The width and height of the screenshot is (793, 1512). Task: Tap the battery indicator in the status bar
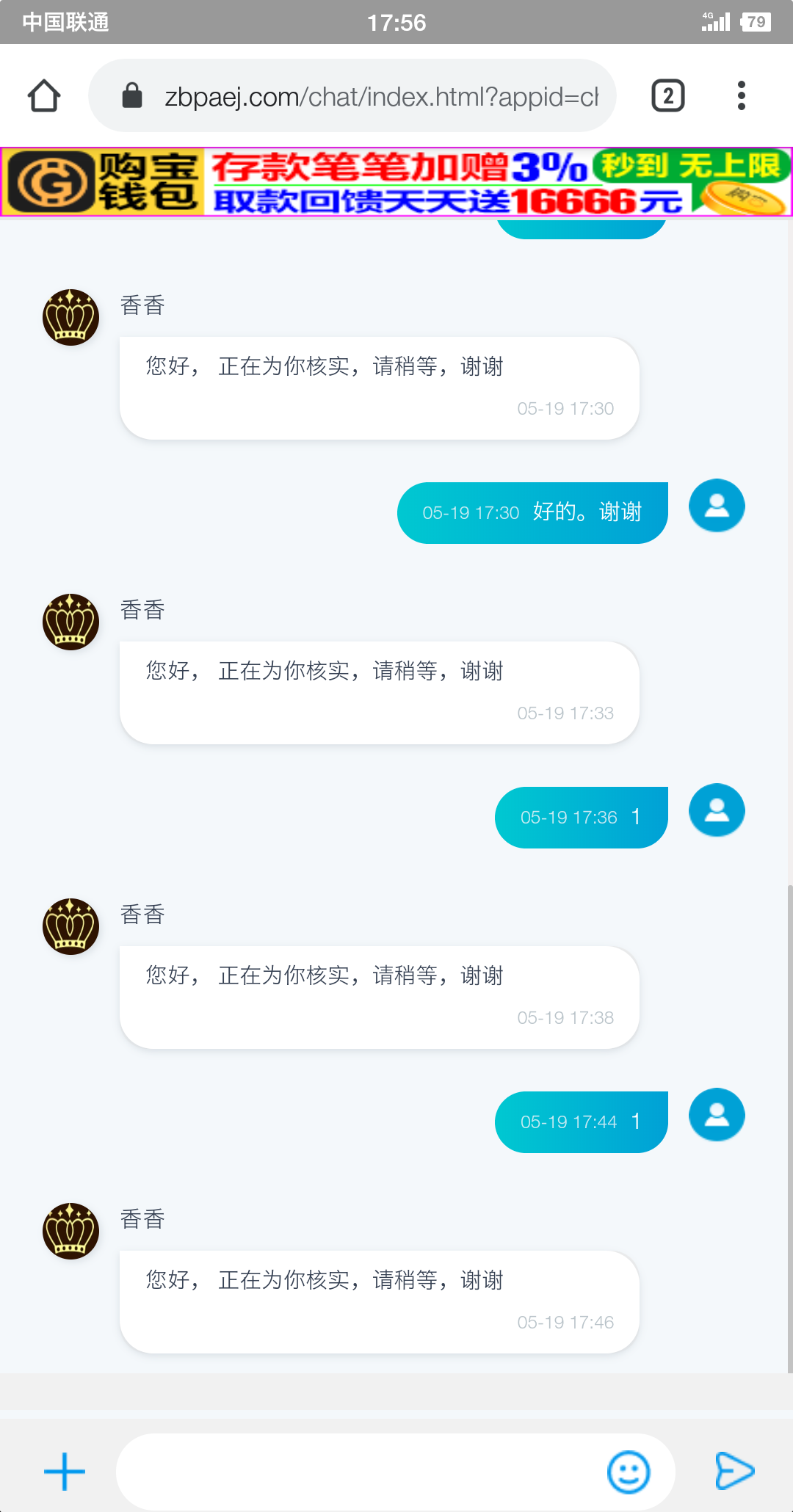(756, 22)
